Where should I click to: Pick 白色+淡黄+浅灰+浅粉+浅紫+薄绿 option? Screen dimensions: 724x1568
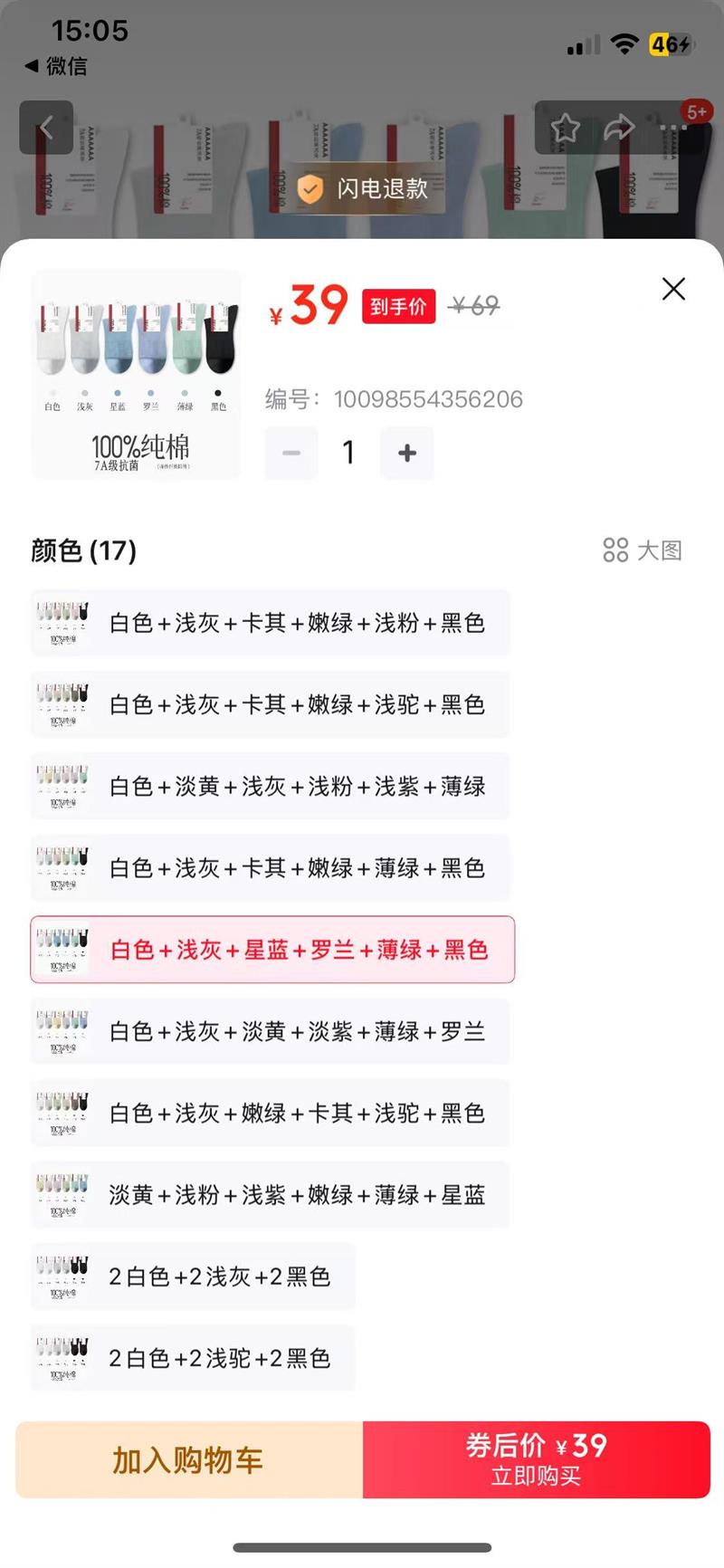(x=271, y=786)
